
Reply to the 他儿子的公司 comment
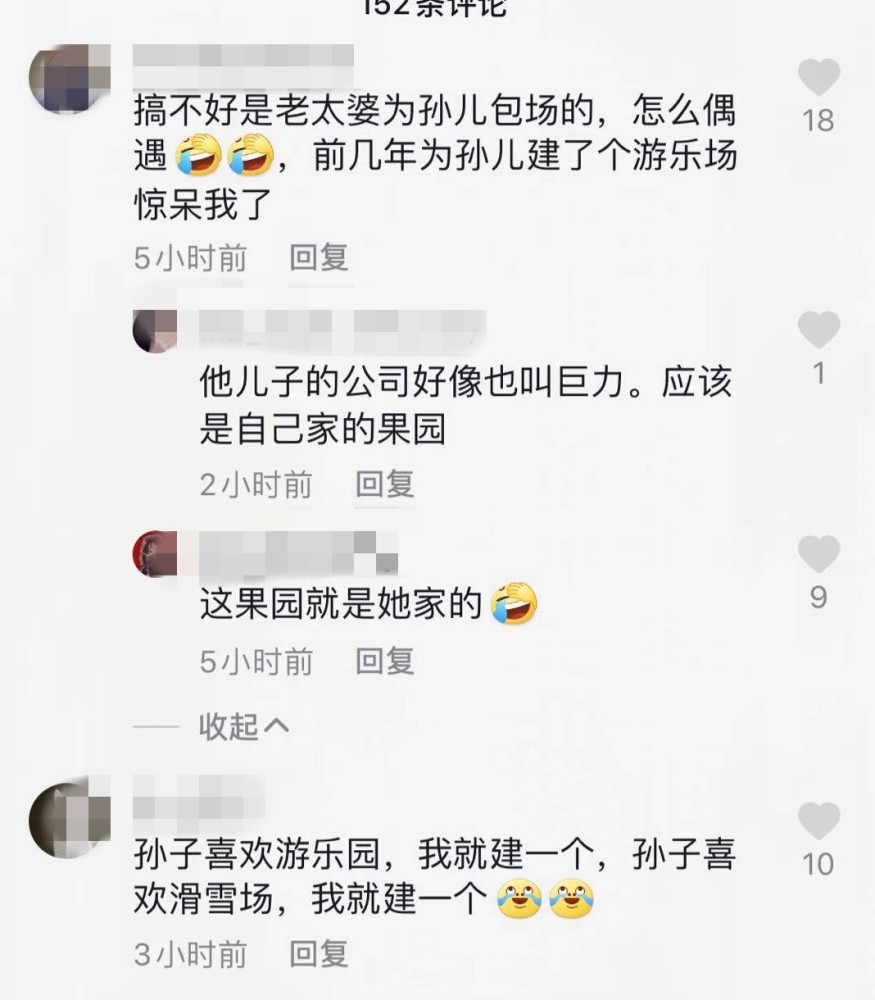(x=385, y=485)
